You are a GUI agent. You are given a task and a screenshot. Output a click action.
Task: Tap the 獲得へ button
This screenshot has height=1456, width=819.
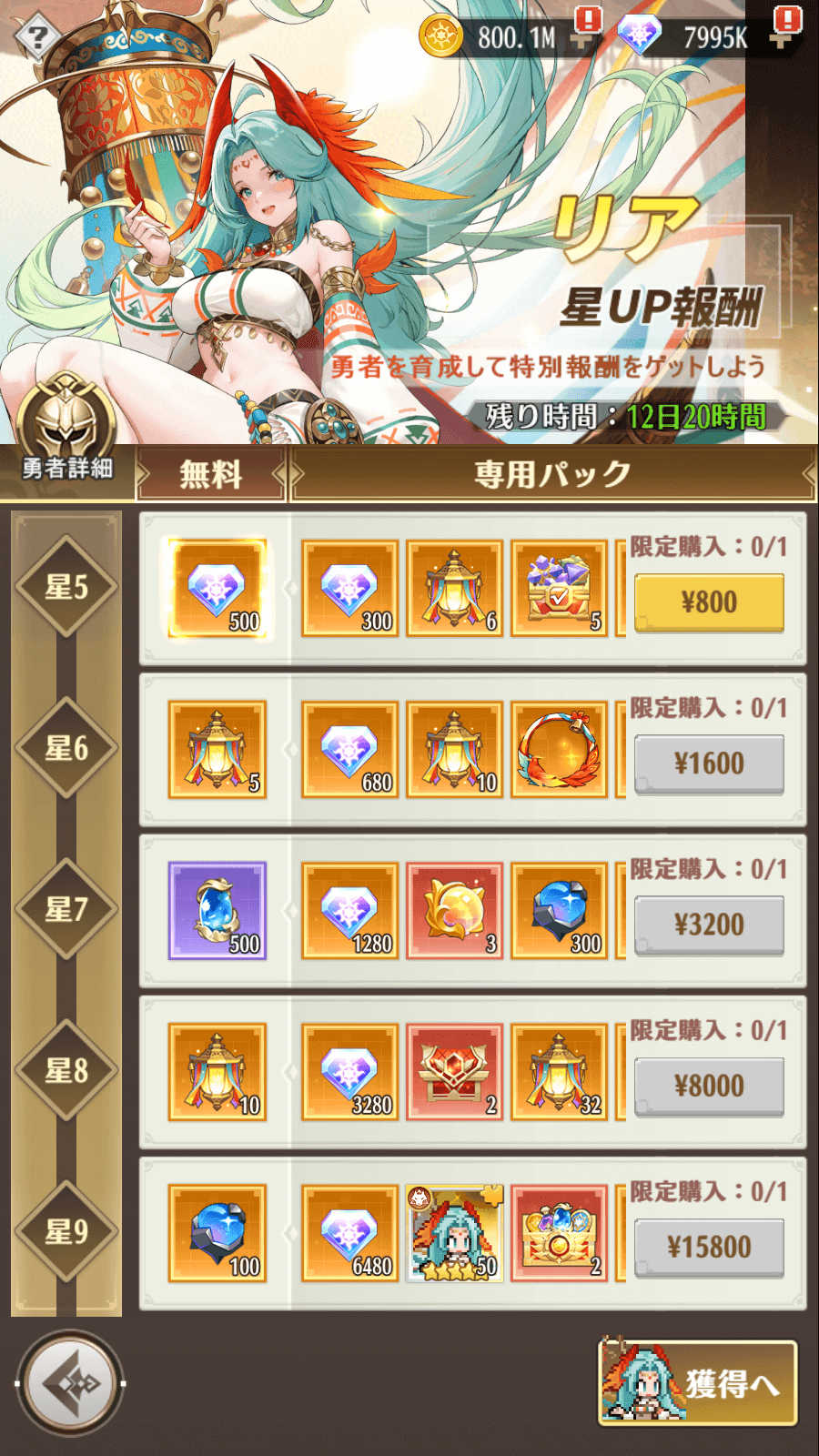[x=698, y=1383]
